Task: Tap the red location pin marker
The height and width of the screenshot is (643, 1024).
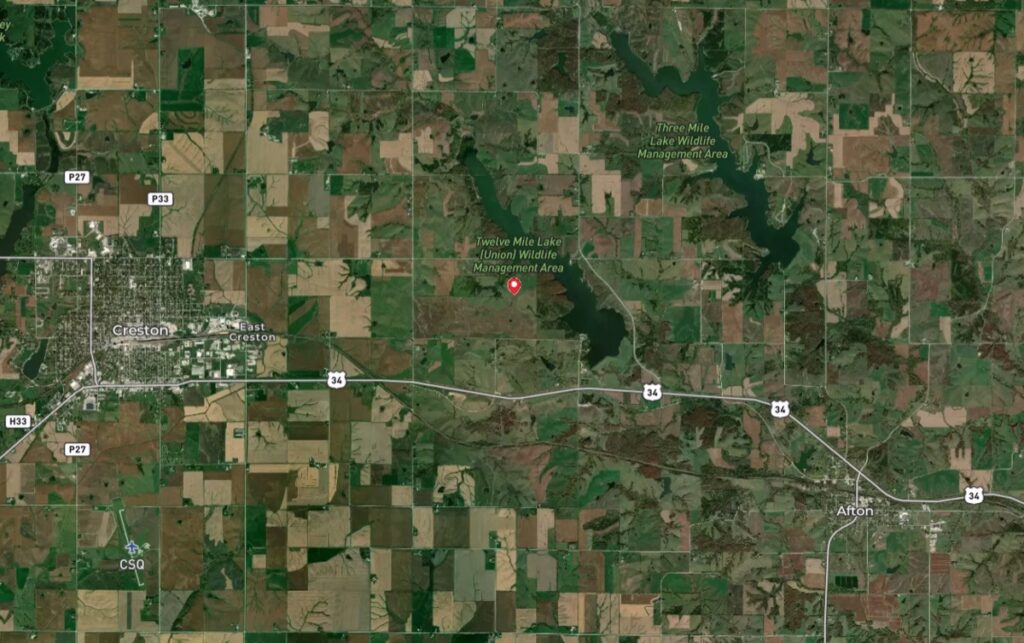Action: coord(514,286)
